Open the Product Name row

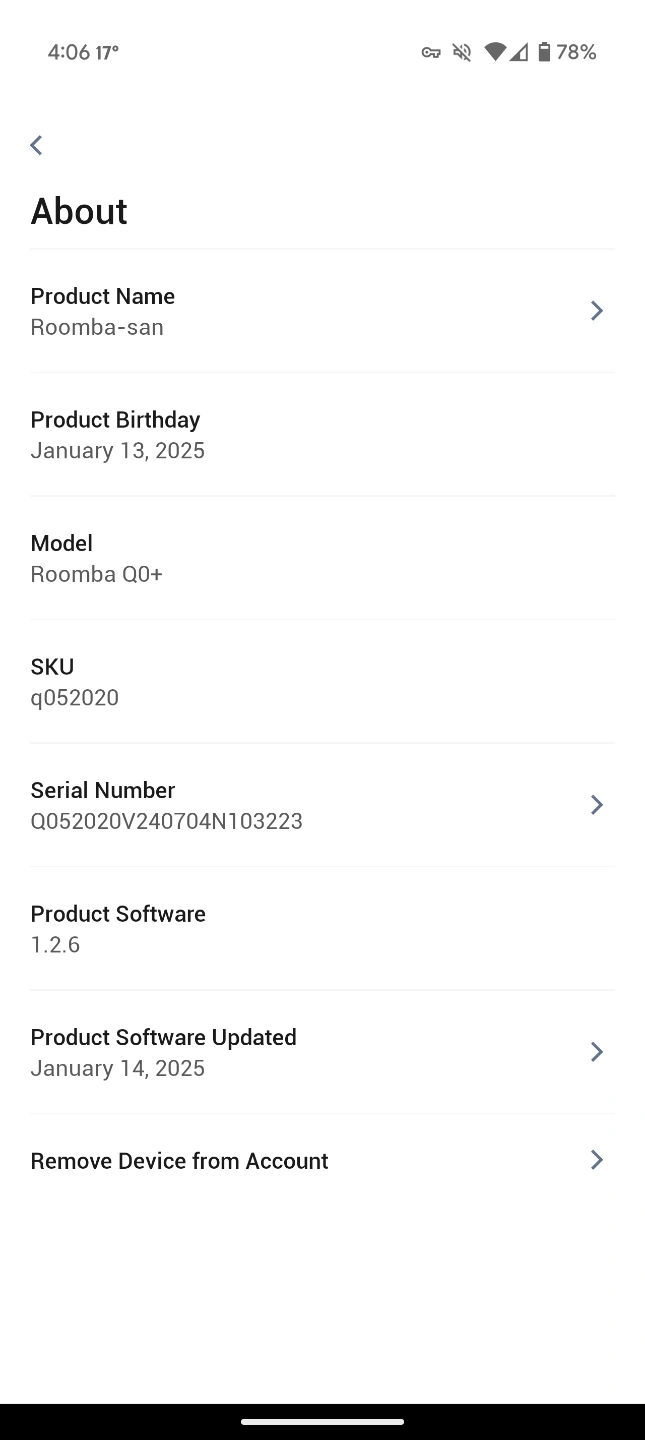pos(322,311)
